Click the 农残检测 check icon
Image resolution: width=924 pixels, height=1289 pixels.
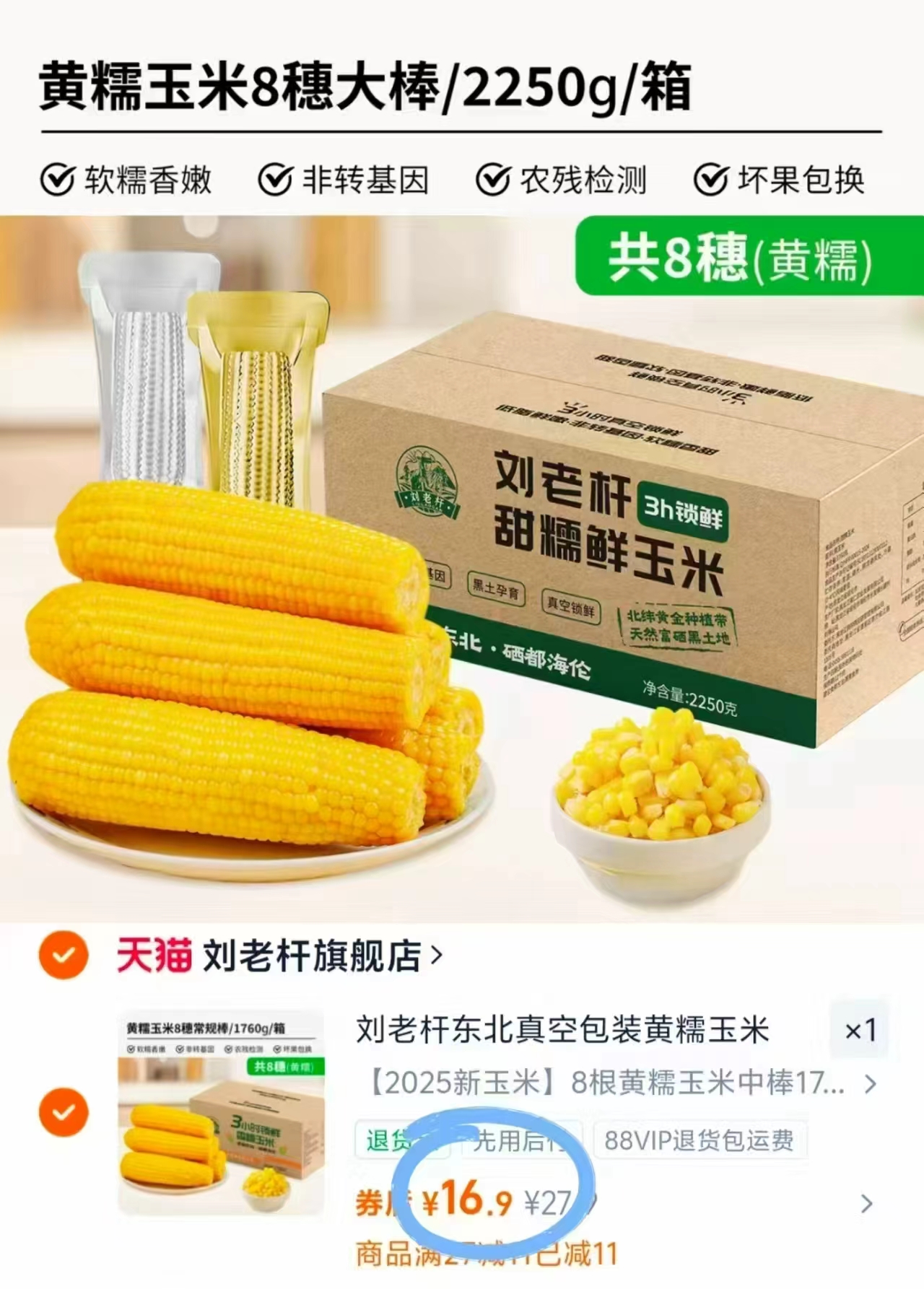(494, 182)
